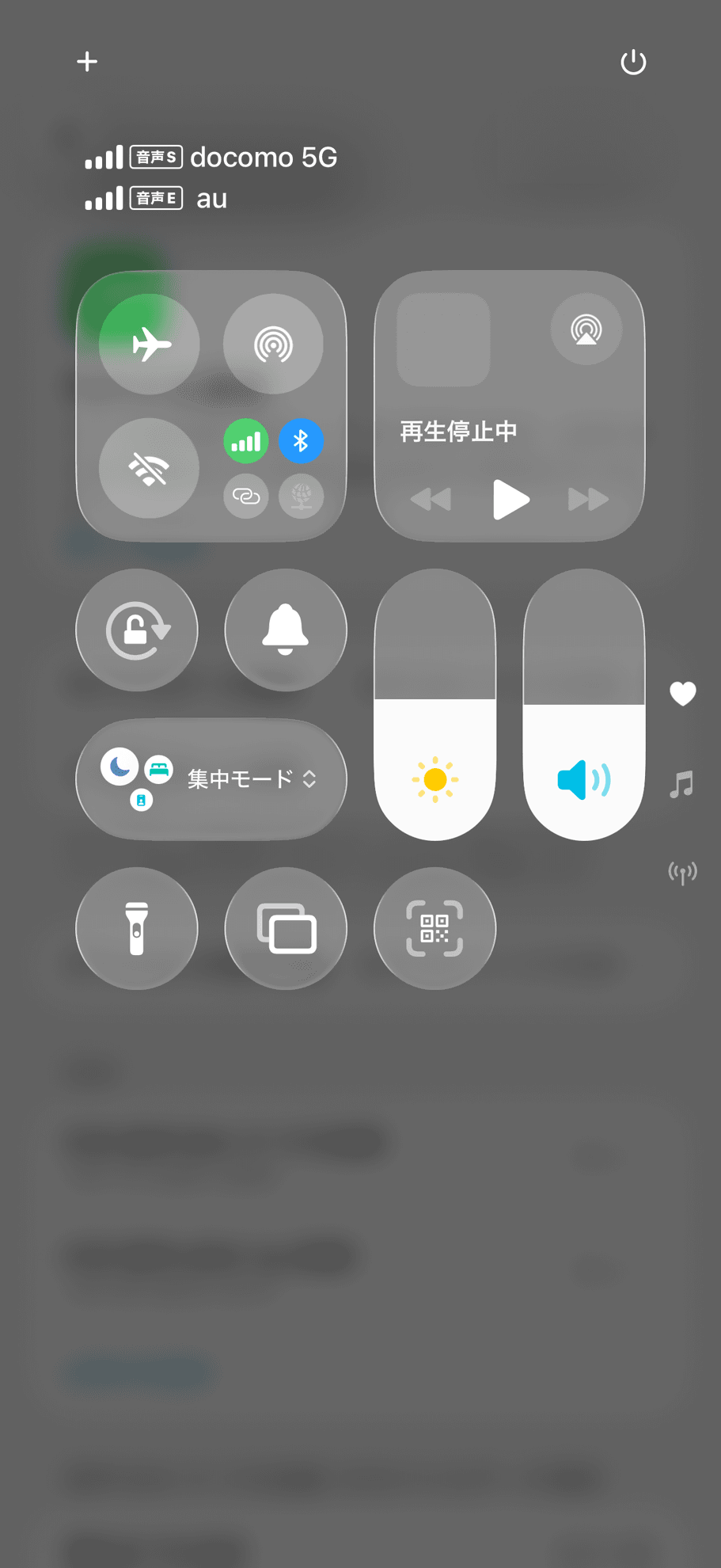Screen dimensions: 721x1568
Task: Tap the power button at top right
Action: tap(633, 61)
